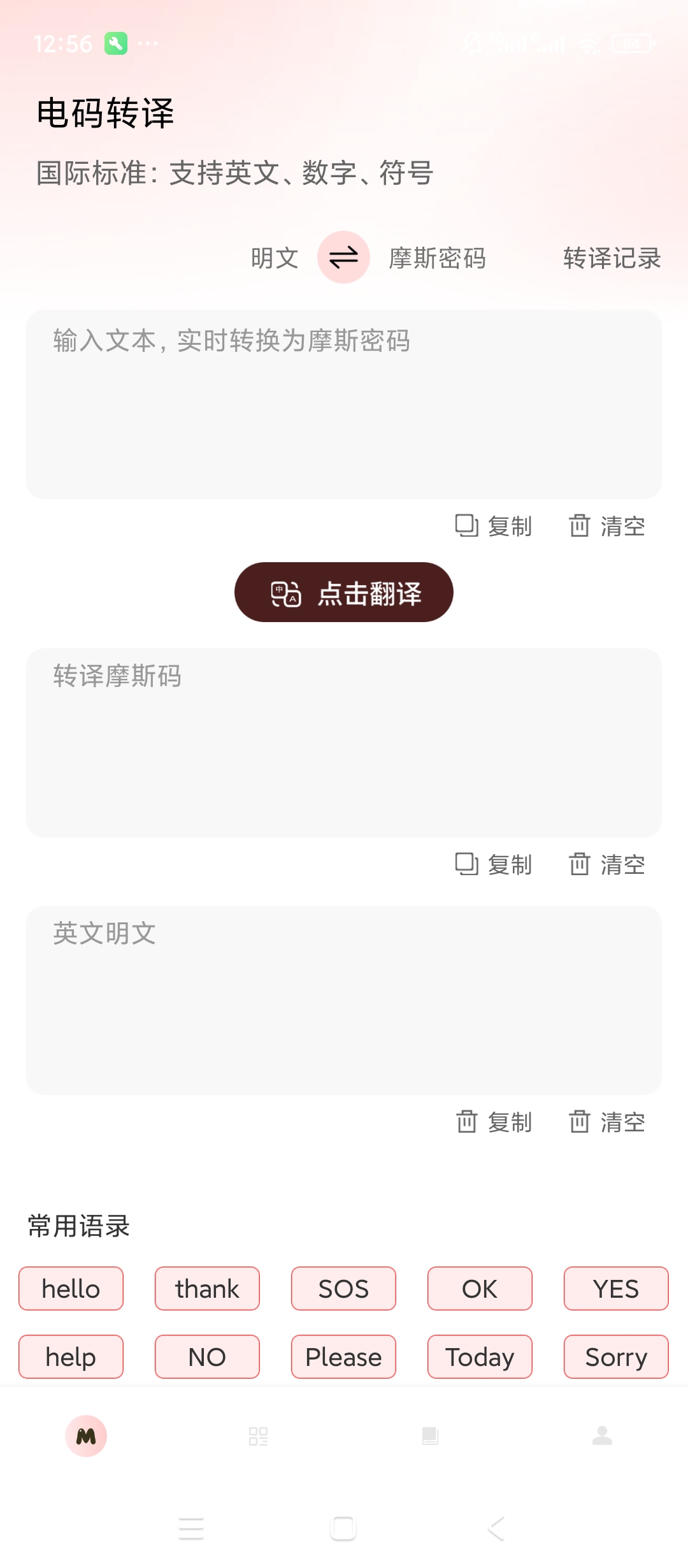Tap the hello phrase chip

point(71,1289)
